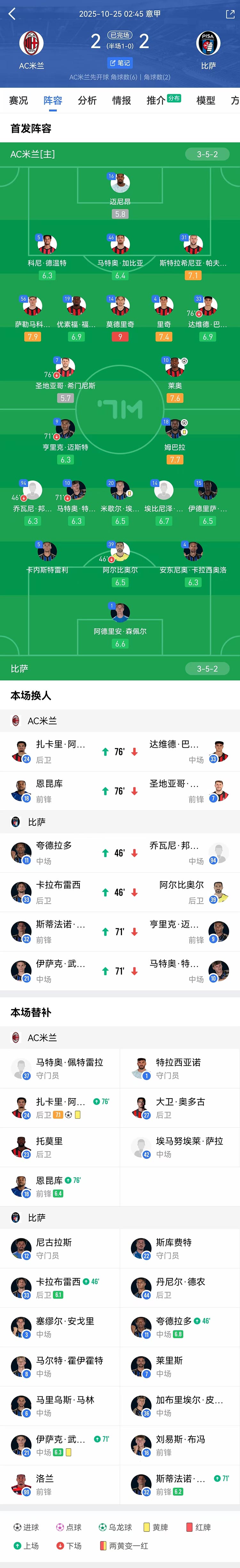Open the 模型 tab
This screenshot has height=1568, width=240.
tap(205, 101)
